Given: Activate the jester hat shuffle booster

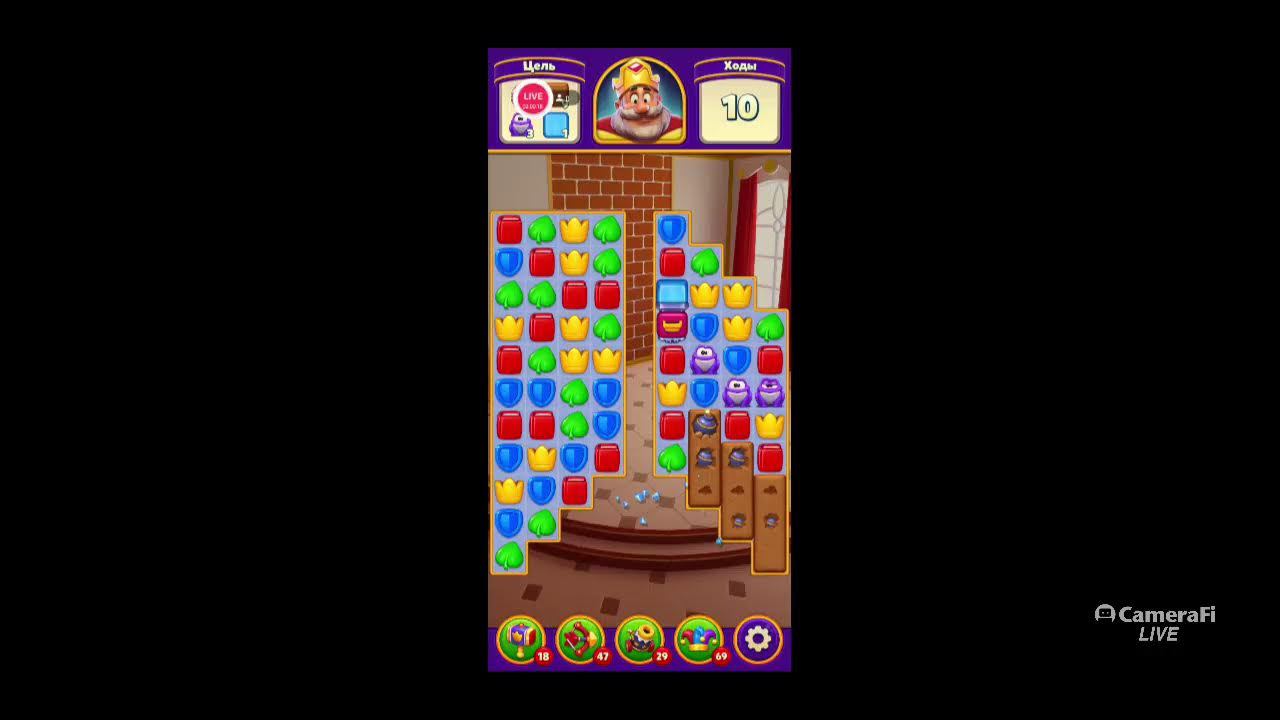Looking at the screenshot, I should tap(698, 639).
